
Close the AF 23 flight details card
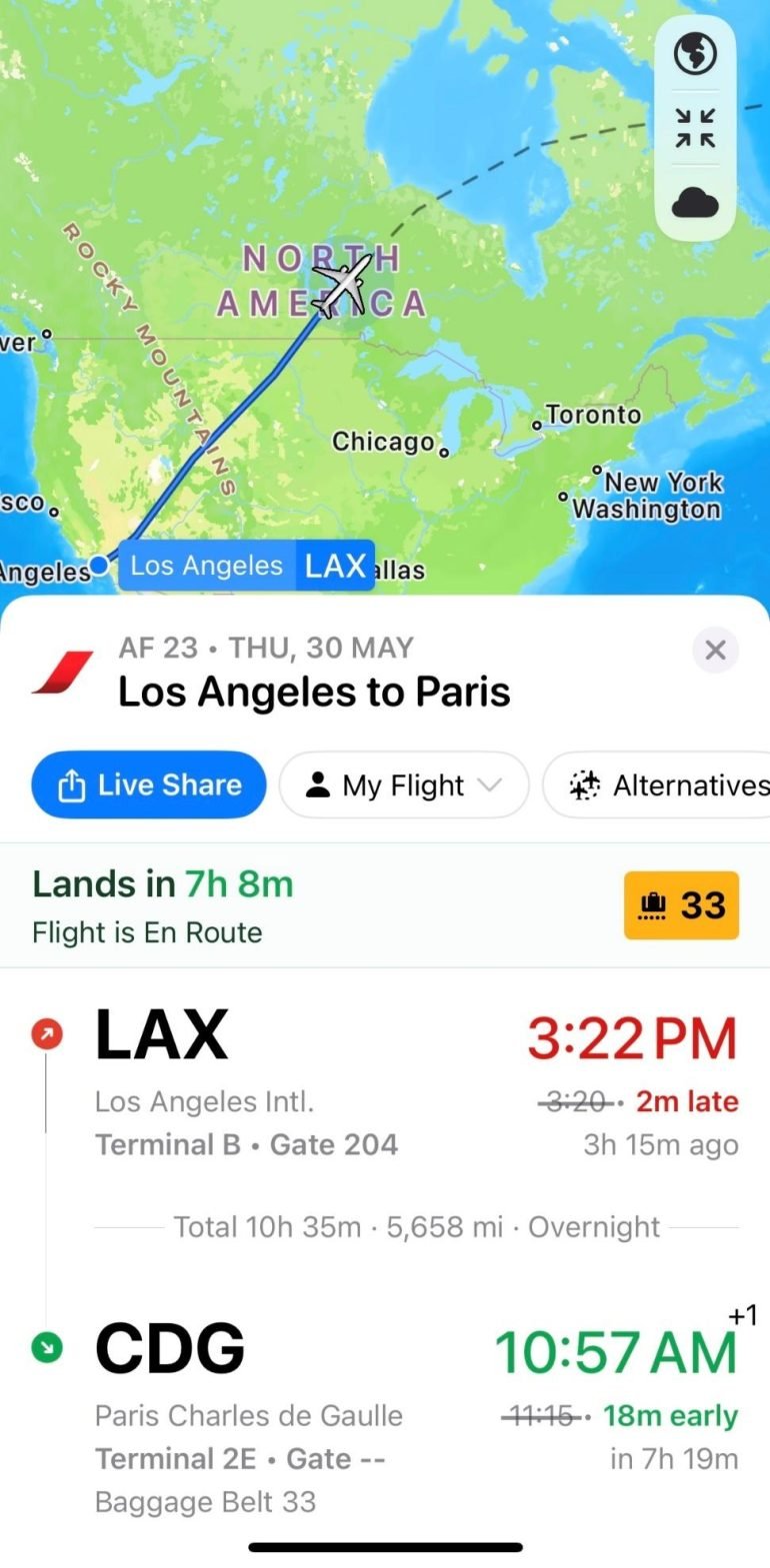(715, 650)
